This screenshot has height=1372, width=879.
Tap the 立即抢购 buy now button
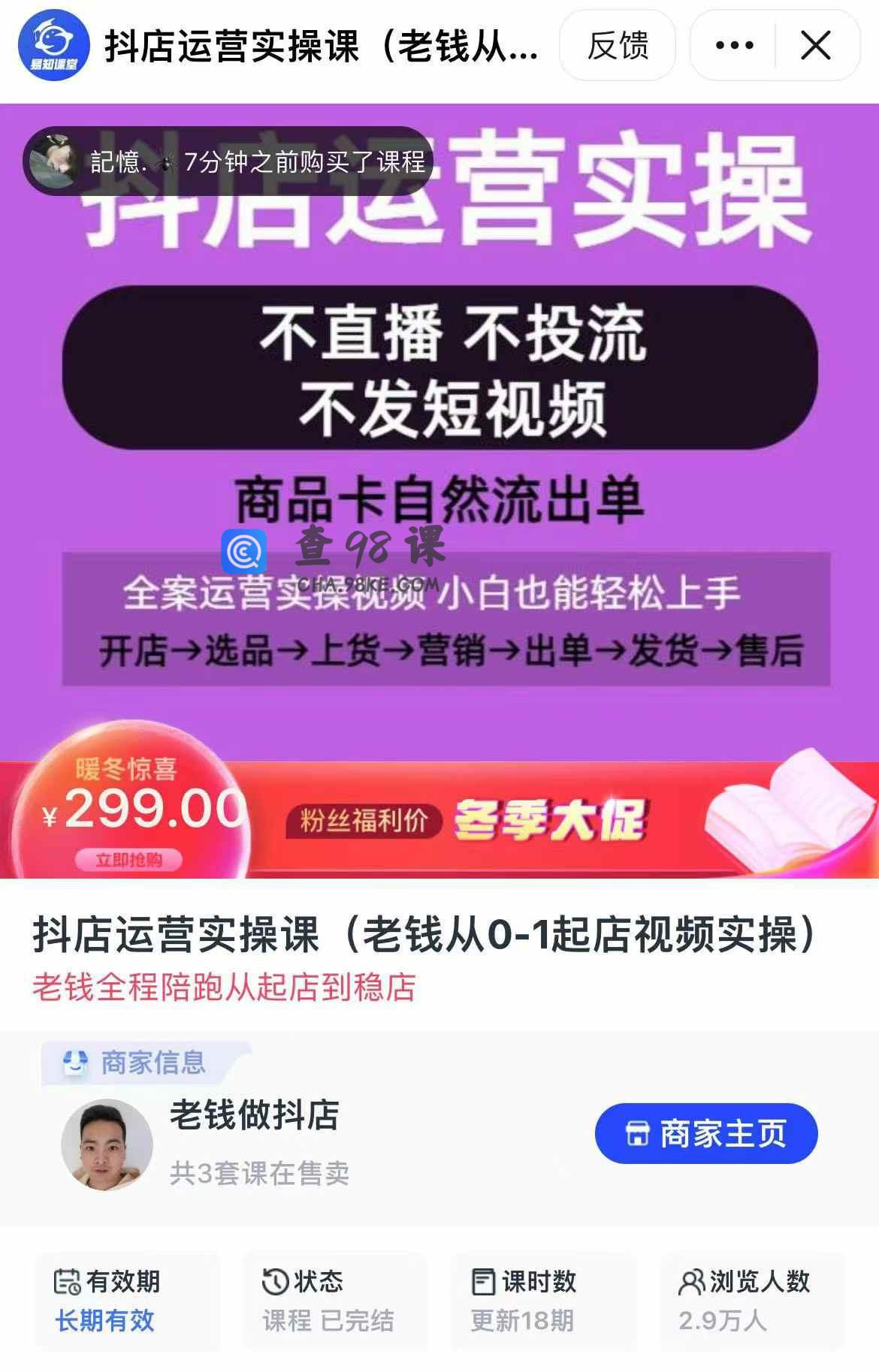(128, 860)
